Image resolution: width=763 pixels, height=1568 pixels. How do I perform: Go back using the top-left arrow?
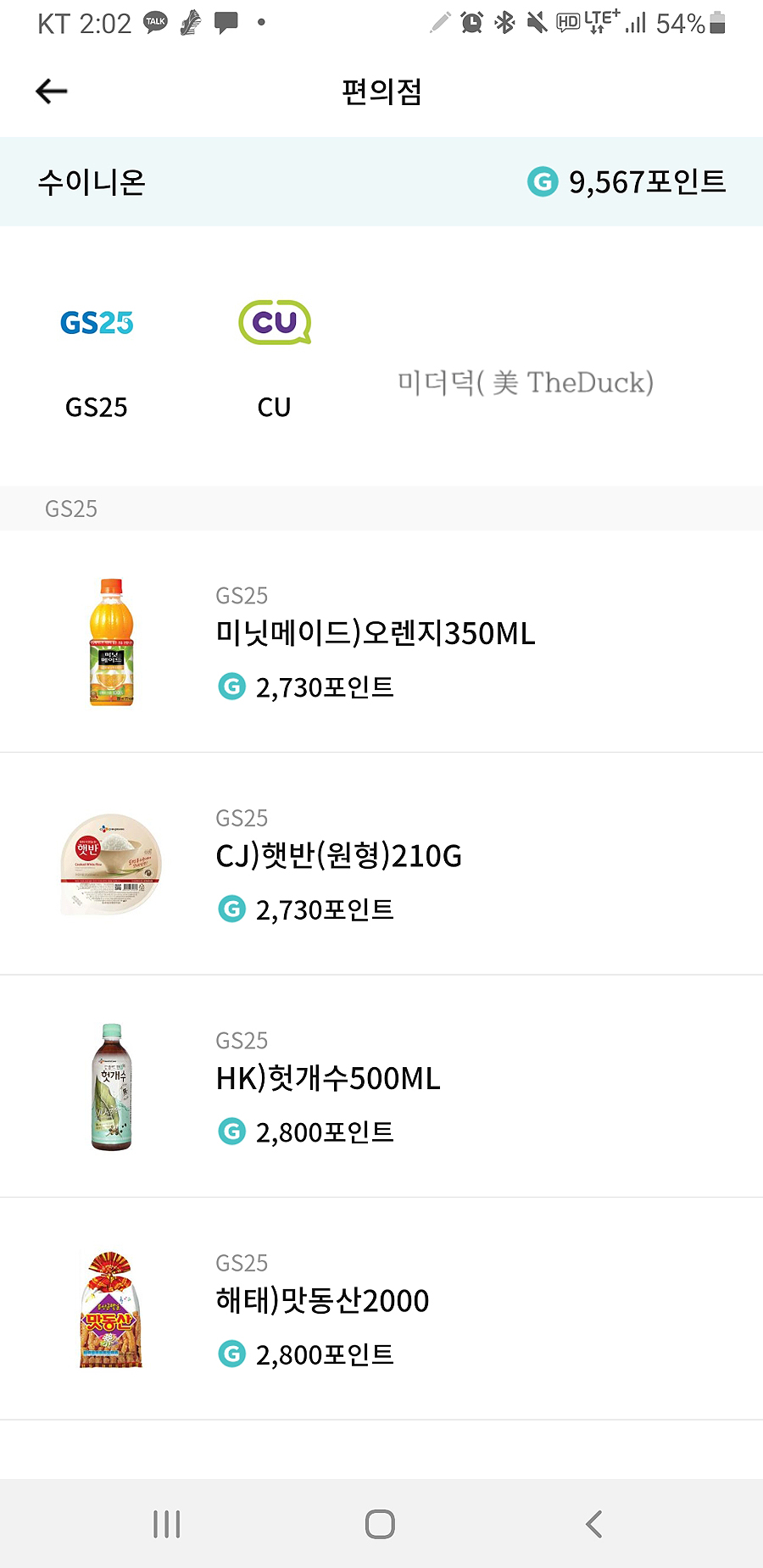51,92
